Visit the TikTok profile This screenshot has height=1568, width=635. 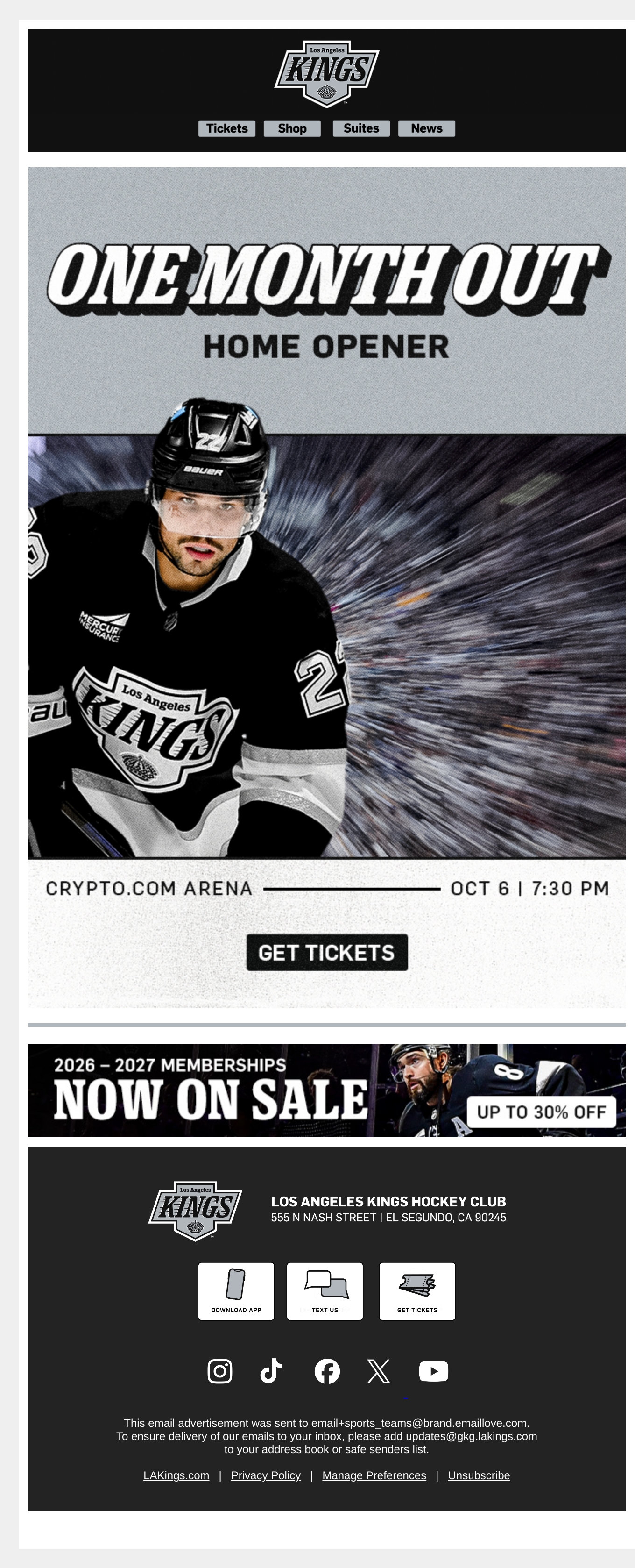(x=271, y=1371)
